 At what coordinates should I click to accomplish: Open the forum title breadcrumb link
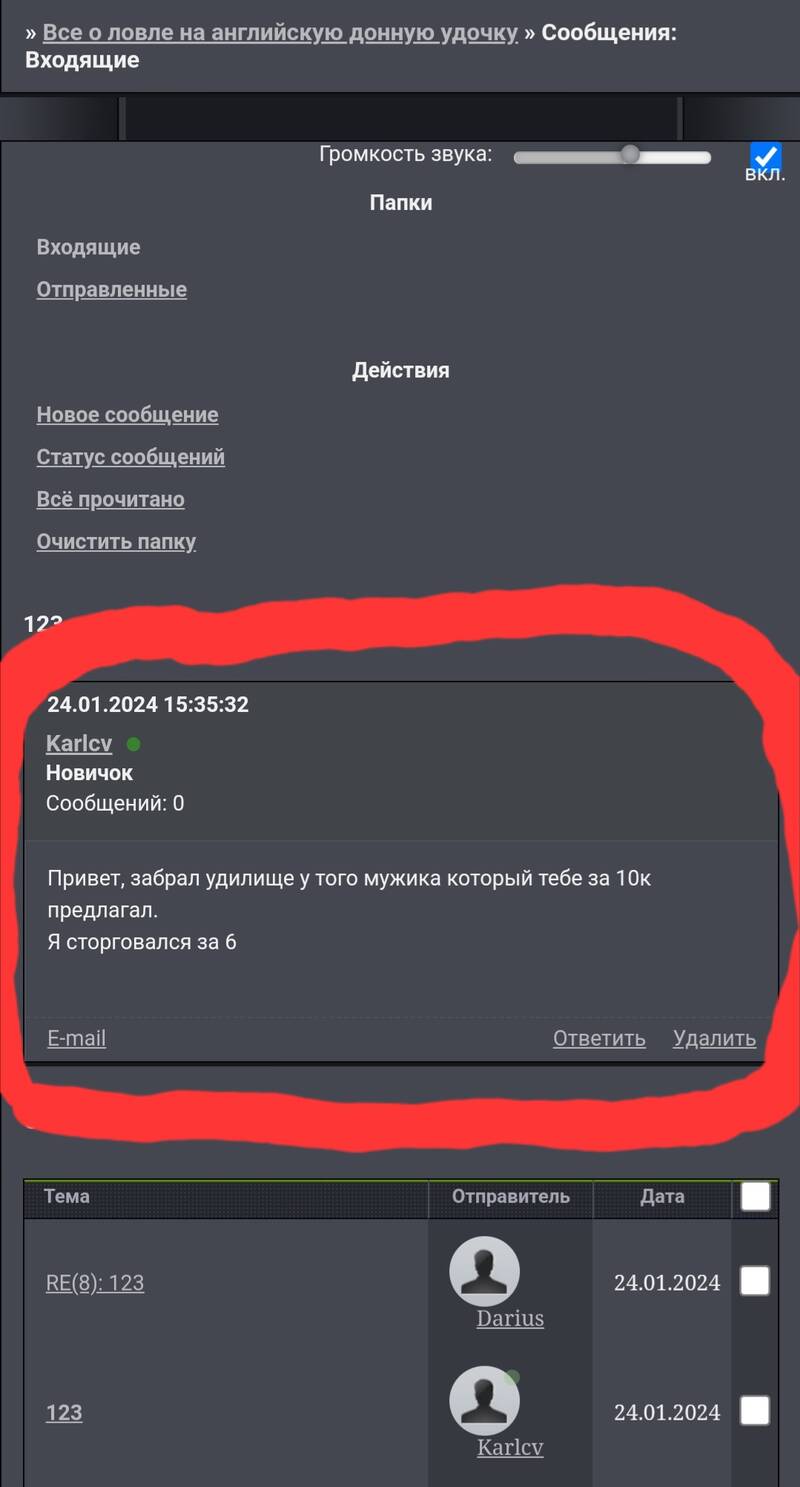tap(280, 33)
